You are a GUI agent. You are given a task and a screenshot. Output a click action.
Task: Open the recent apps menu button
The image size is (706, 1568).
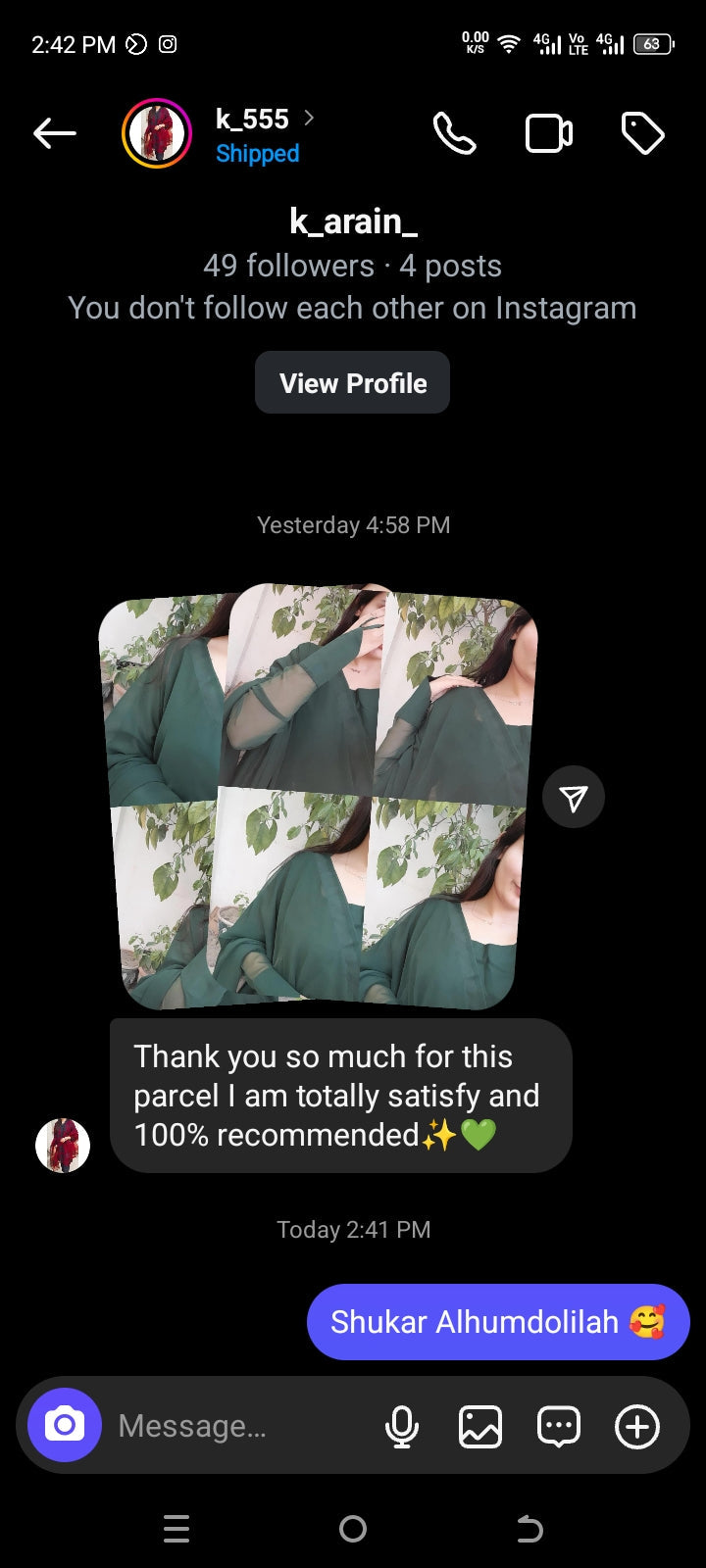click(176, 1528)
